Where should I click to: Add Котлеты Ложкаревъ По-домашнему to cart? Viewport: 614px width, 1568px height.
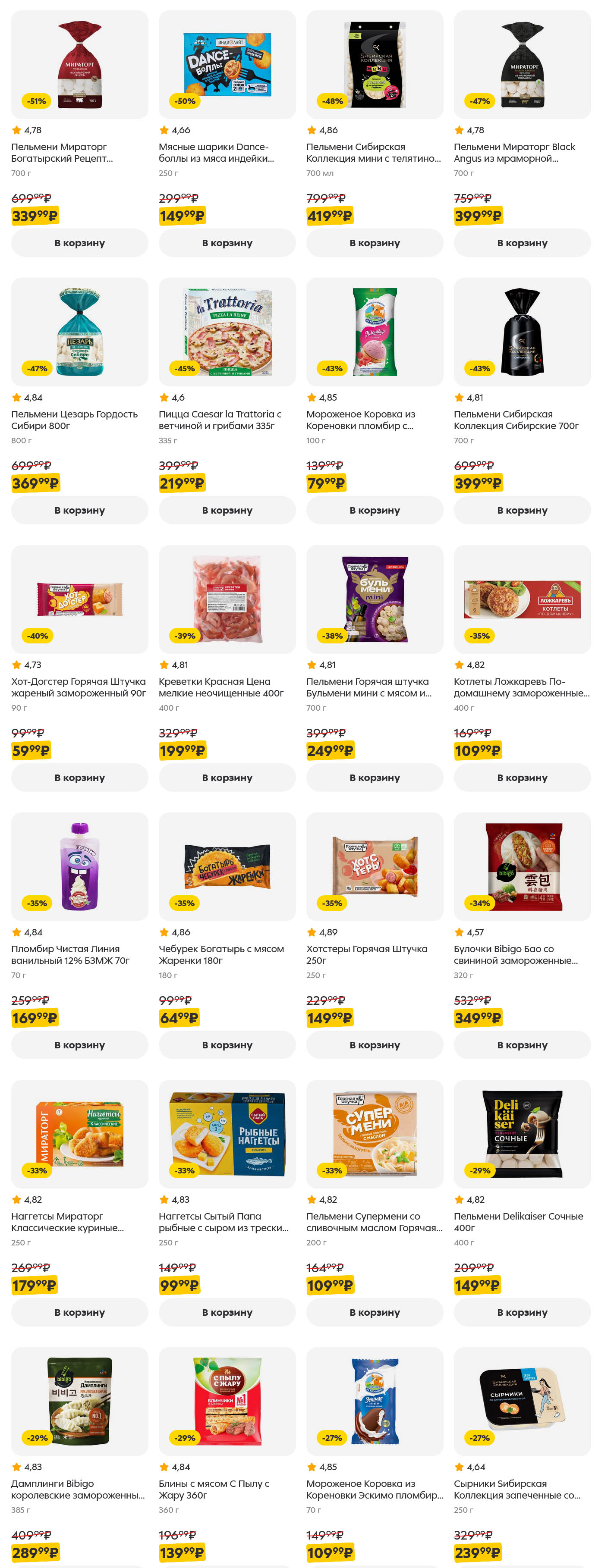[521, 777]
